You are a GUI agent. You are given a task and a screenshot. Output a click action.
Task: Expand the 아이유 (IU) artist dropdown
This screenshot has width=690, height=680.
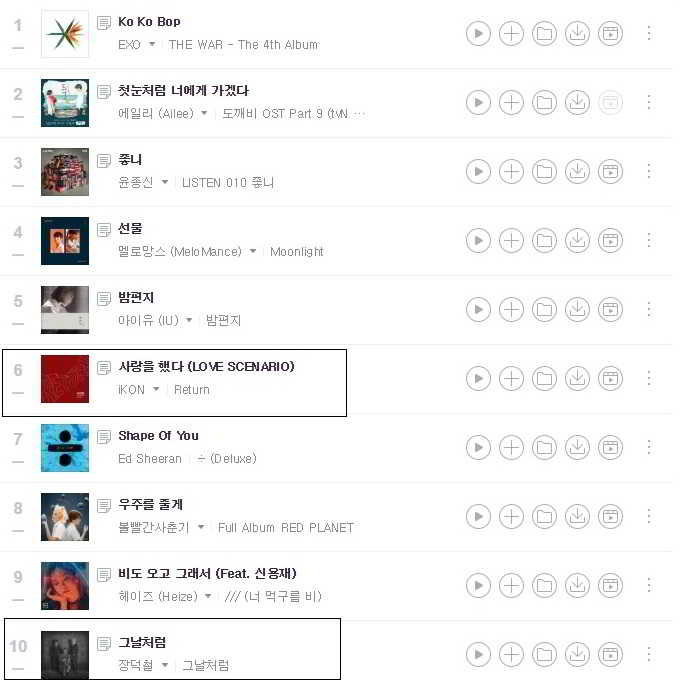[189, 321]
